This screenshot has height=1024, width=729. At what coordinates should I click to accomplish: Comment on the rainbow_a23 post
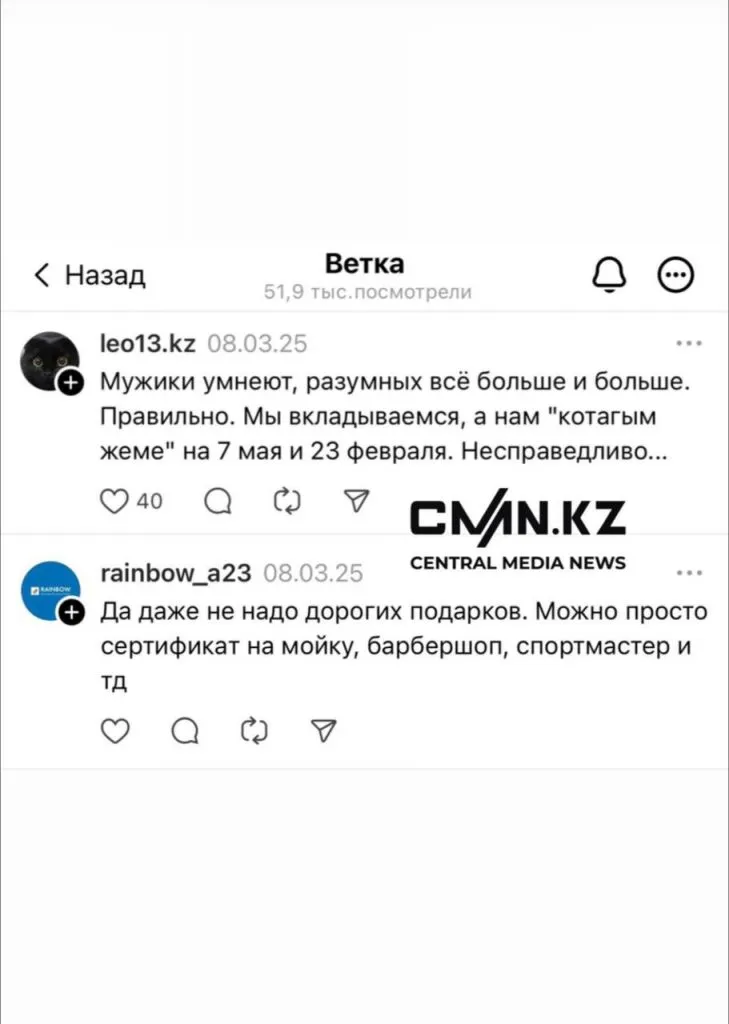coord(185,732)
